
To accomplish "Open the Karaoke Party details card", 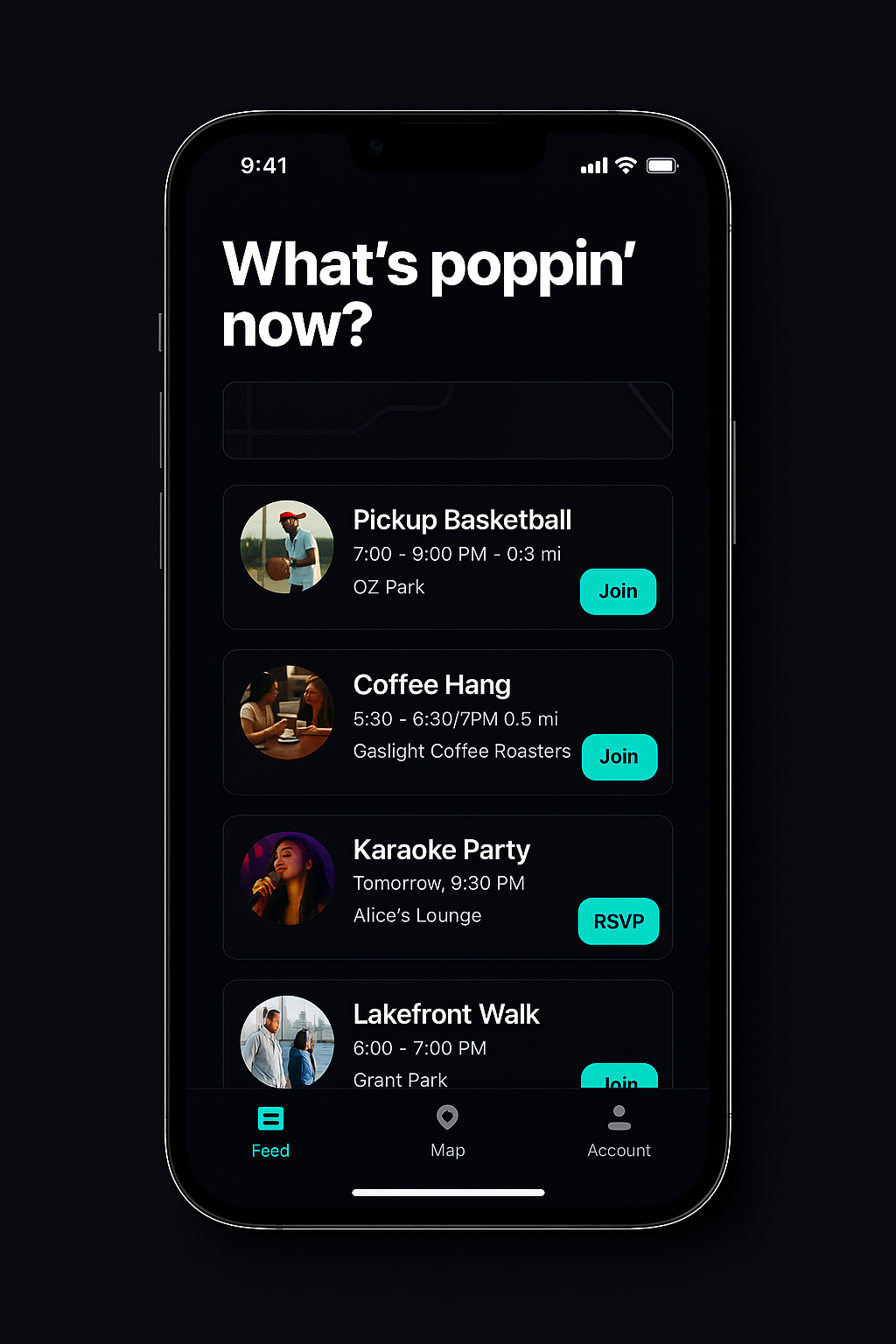I will 447,886.
